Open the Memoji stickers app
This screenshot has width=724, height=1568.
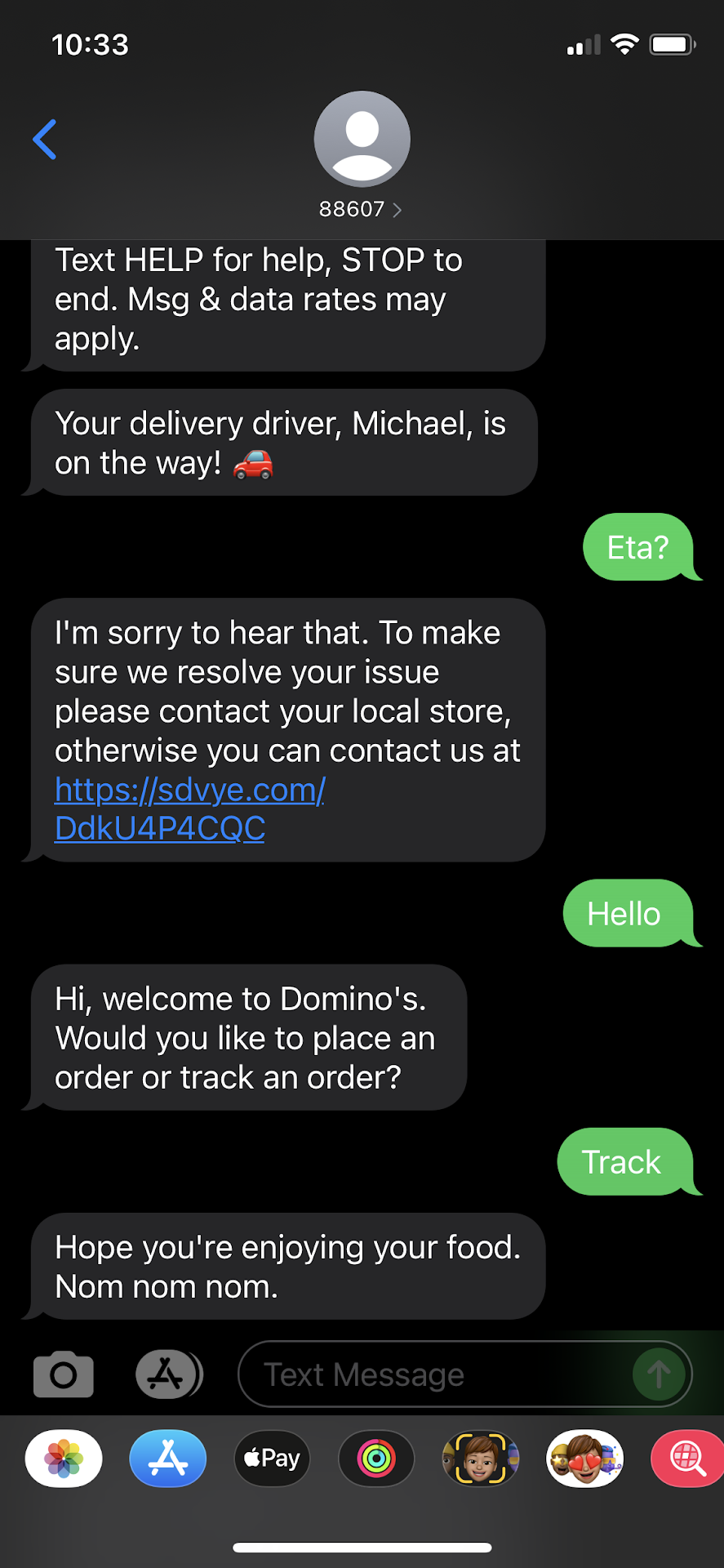(584, 1459)
